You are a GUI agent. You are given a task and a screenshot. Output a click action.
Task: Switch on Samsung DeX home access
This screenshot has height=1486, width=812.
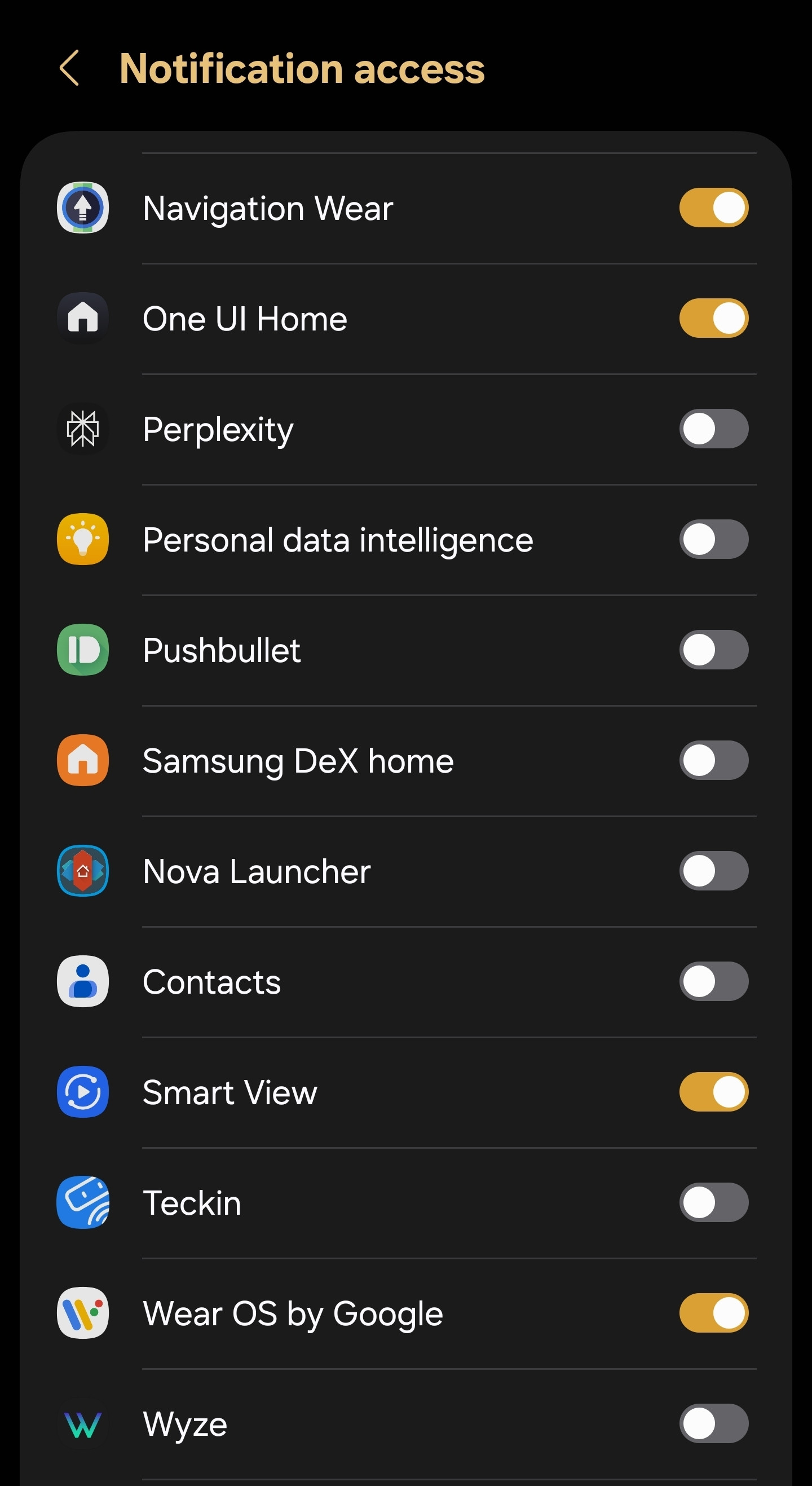[713, 760]
